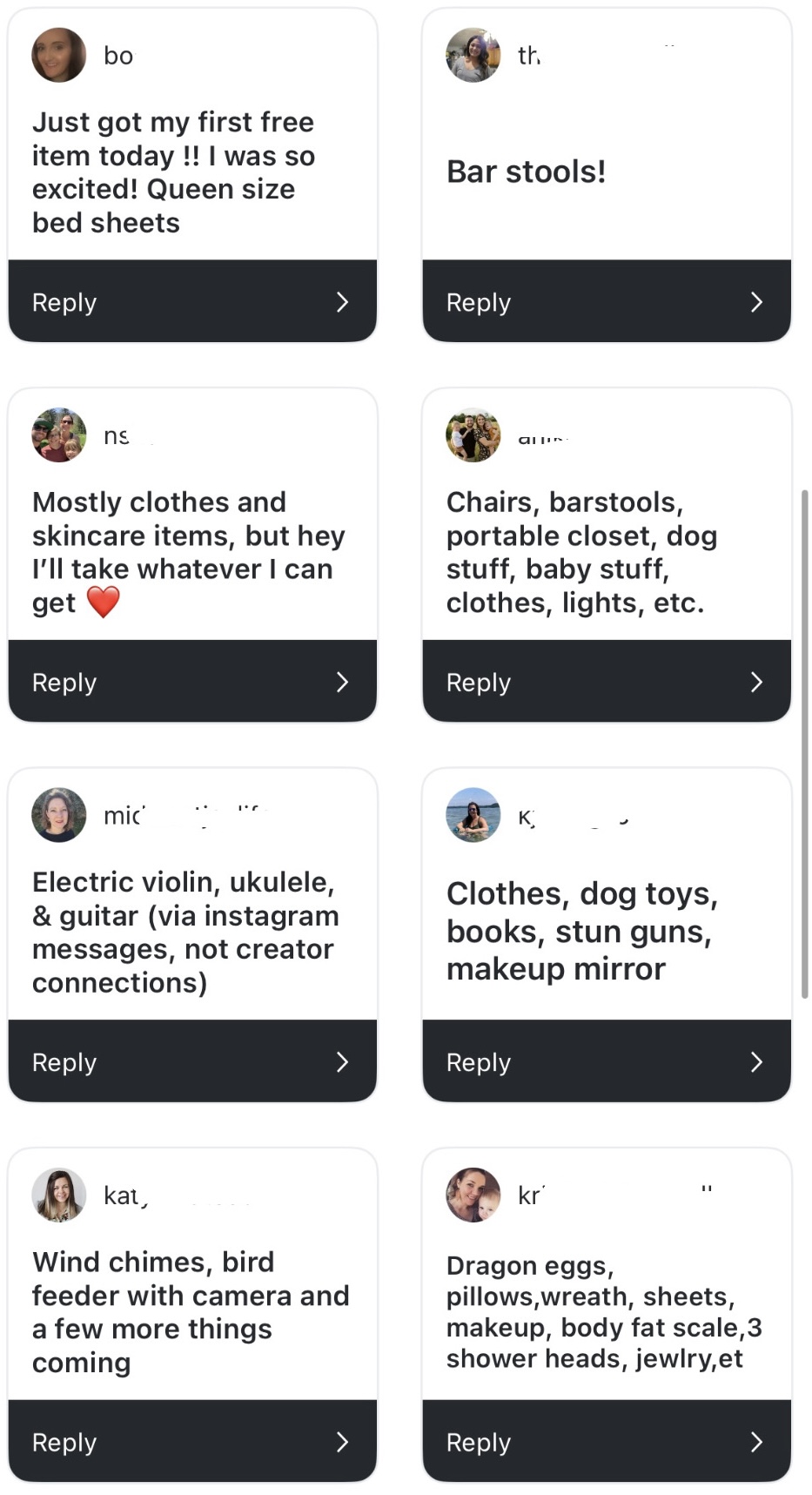This screenshot has width=812, height=1495.
Task: View the family profile photo above 'Mostly clothes'
Action: [x=58, y=434]
